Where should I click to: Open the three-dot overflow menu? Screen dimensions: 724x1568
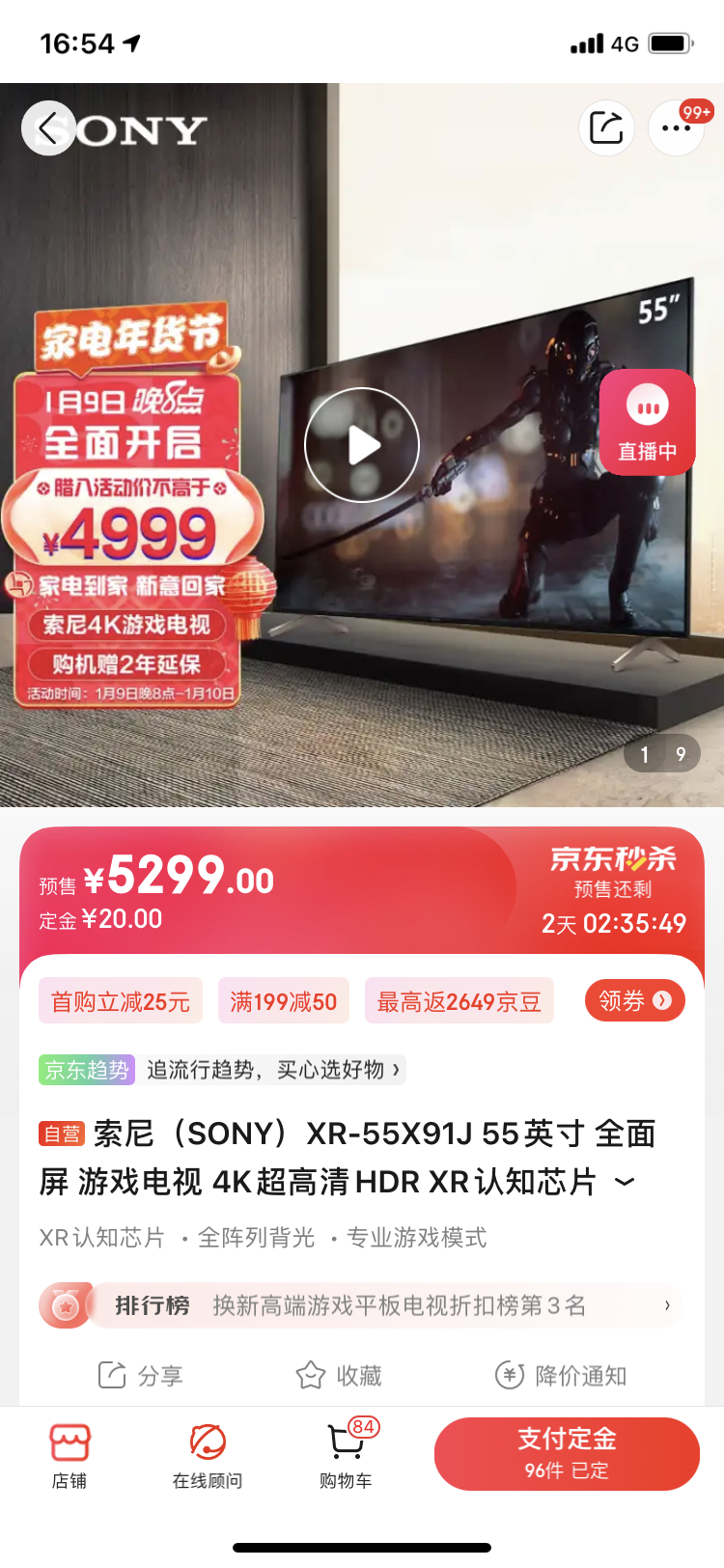point(676,127)
